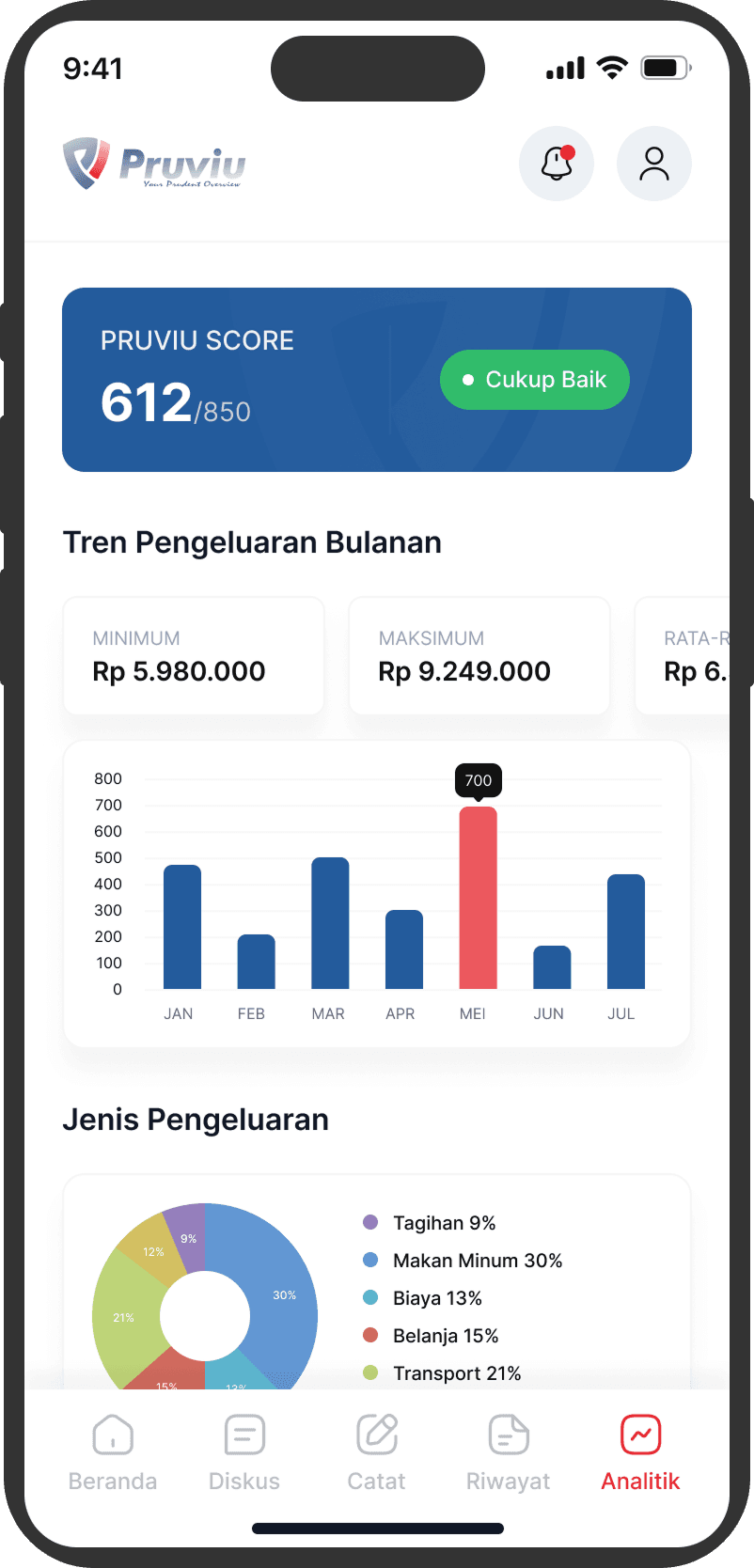Viewport: 754px width, 1568px height.
Task: Open the profile avatar icon
Action: [653, 164]
